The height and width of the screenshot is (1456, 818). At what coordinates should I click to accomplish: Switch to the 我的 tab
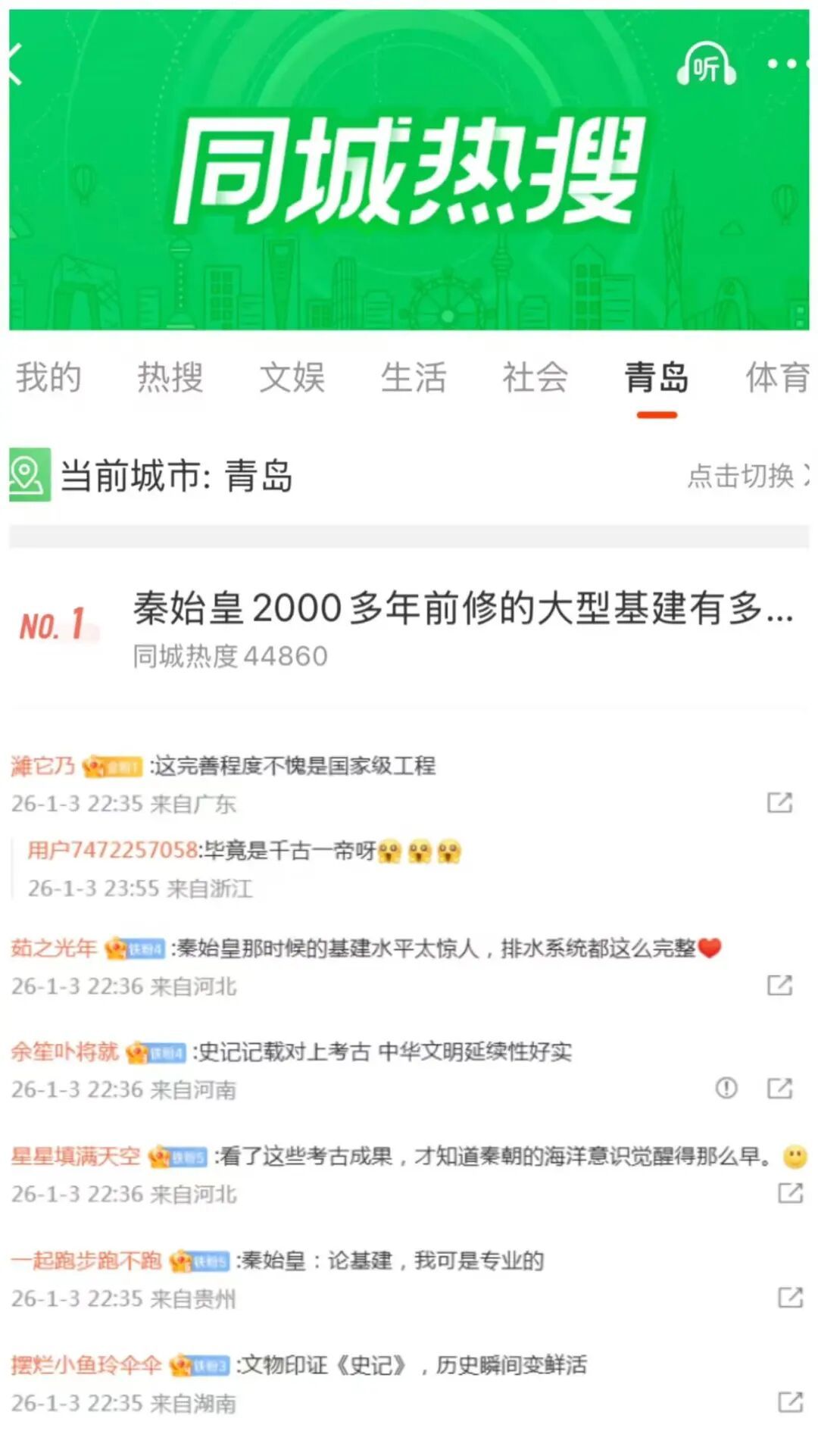click(x=48, y=377)
